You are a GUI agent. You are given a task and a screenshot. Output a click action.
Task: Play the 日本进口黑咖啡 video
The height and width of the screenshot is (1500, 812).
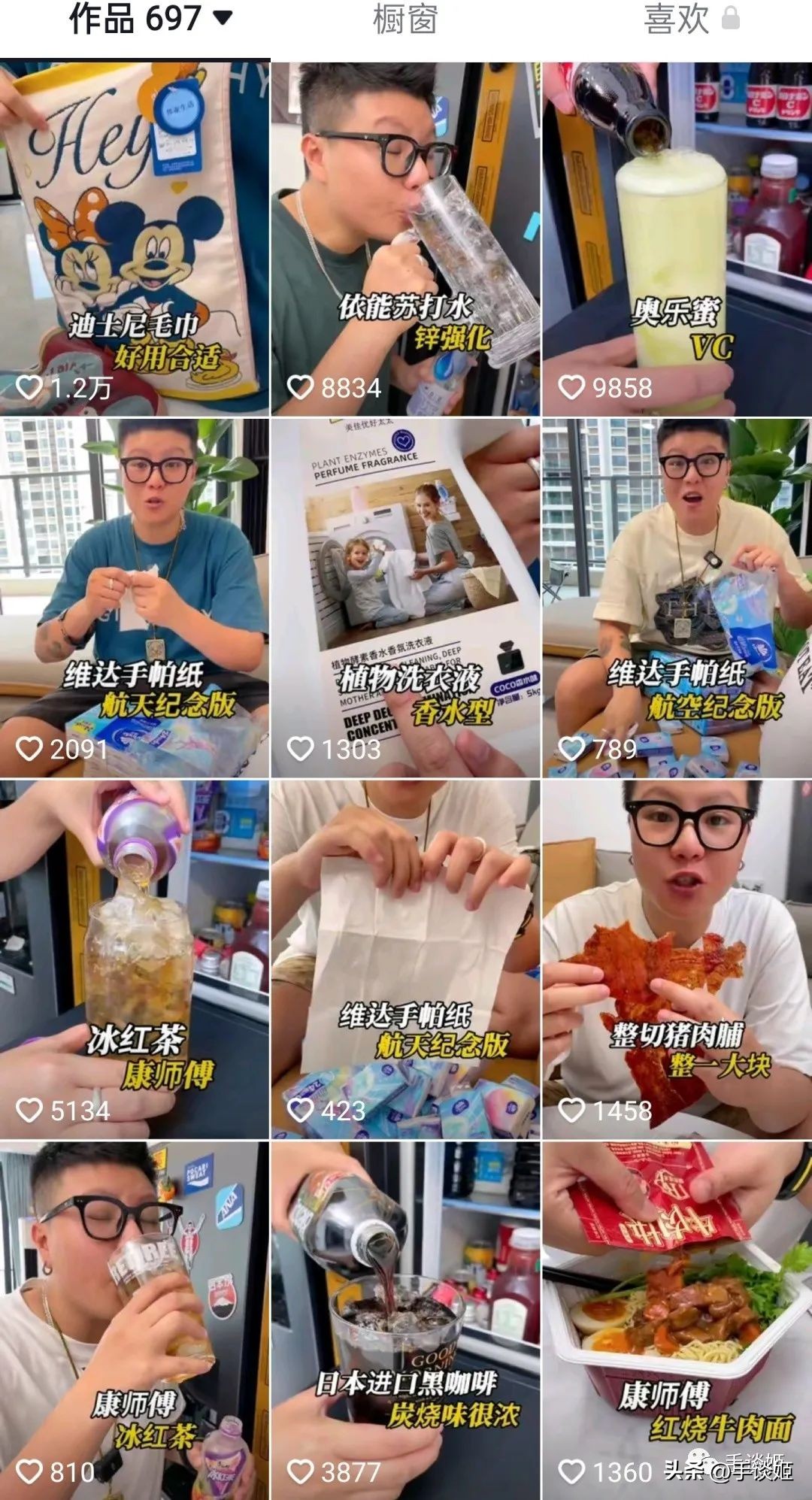tap(405, 1320)
